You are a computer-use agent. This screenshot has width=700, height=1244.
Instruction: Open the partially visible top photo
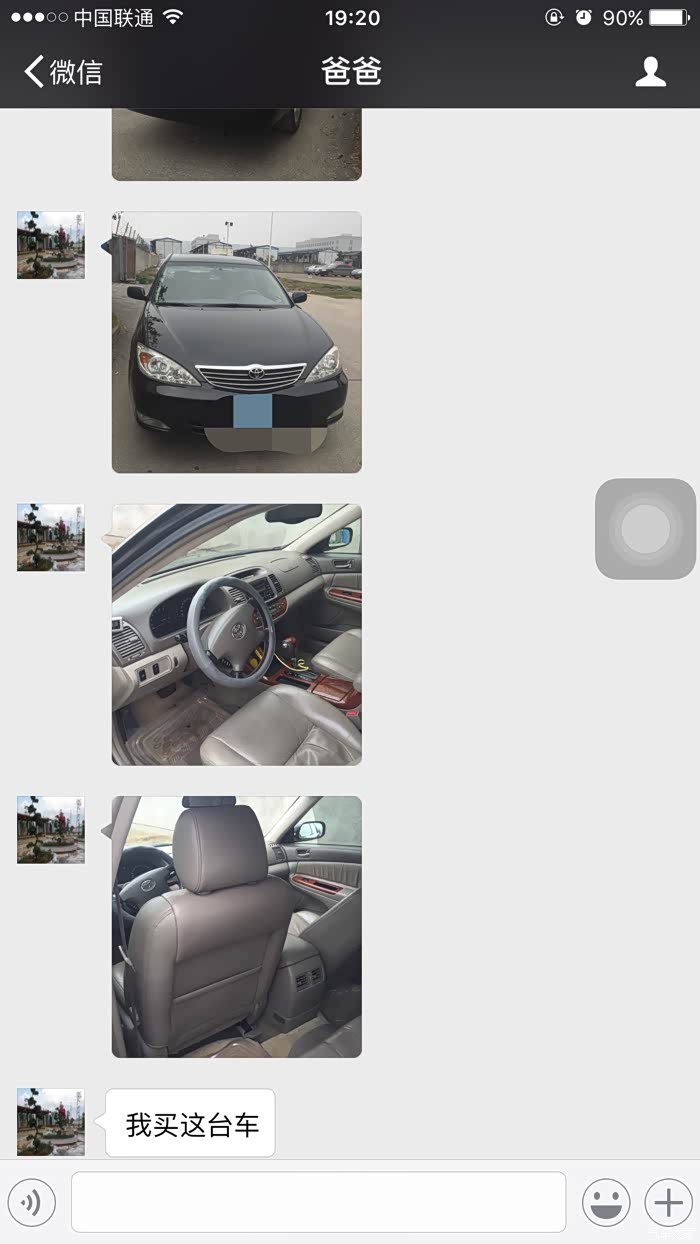[x=237, y=144]
